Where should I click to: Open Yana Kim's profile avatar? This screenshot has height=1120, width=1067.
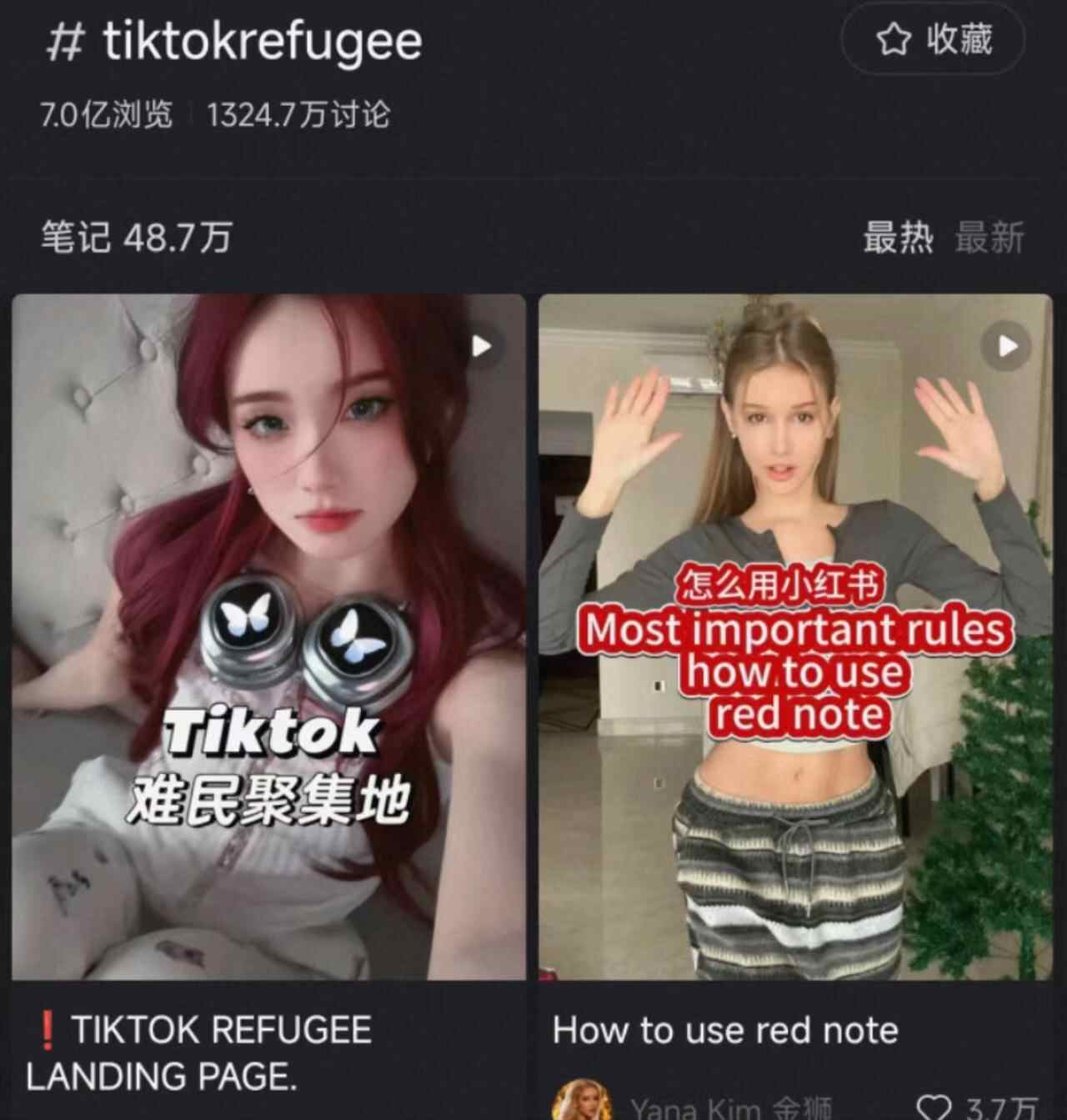(x=581, y=1102)
